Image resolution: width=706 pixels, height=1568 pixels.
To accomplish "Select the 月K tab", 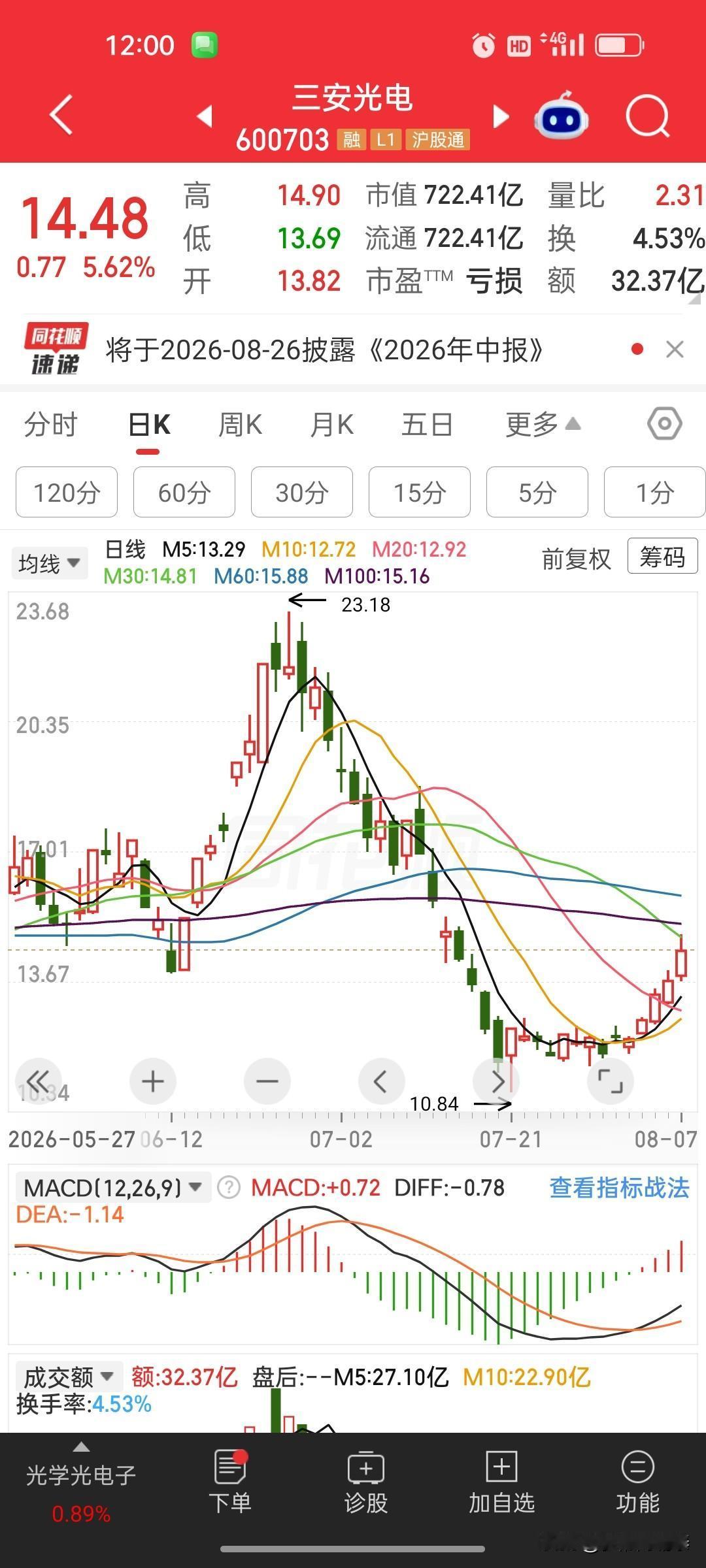I will [332, 425].
